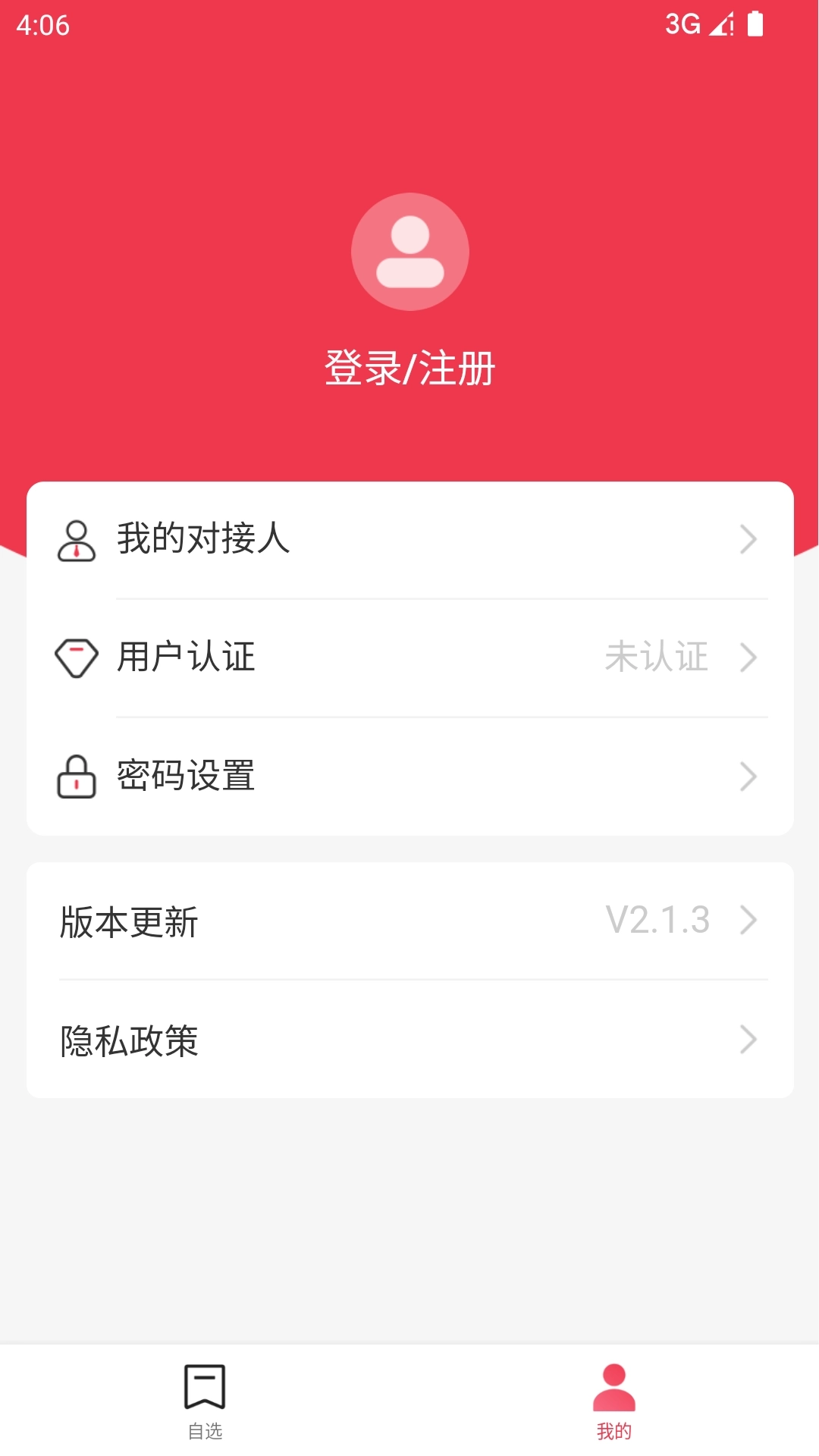Screen dimensions: 819x1456
Task: Click the lock icon beside 密码设置
Action: 77,775
